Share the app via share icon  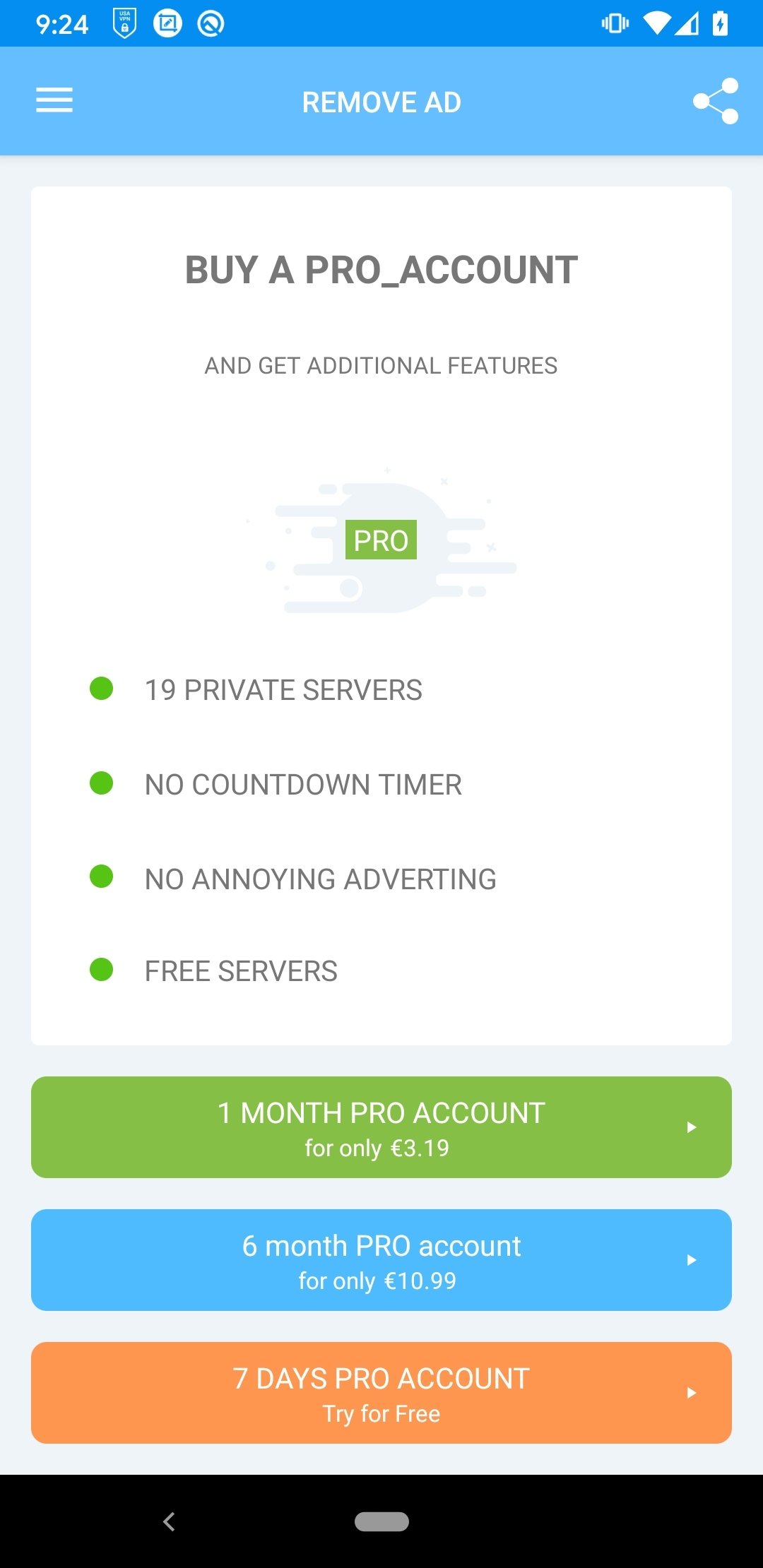click(716, 101)
